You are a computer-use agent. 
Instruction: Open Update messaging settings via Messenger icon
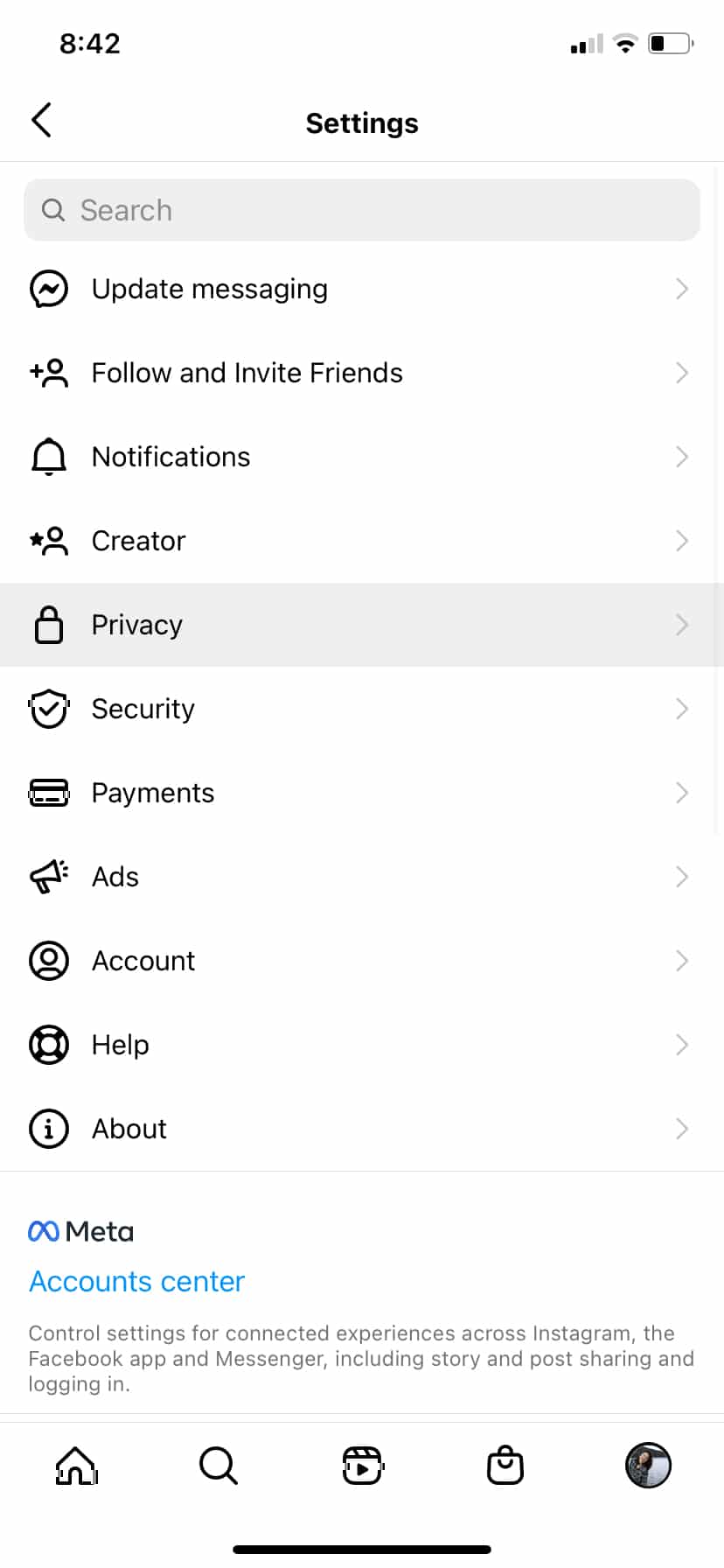pos(49,288)
